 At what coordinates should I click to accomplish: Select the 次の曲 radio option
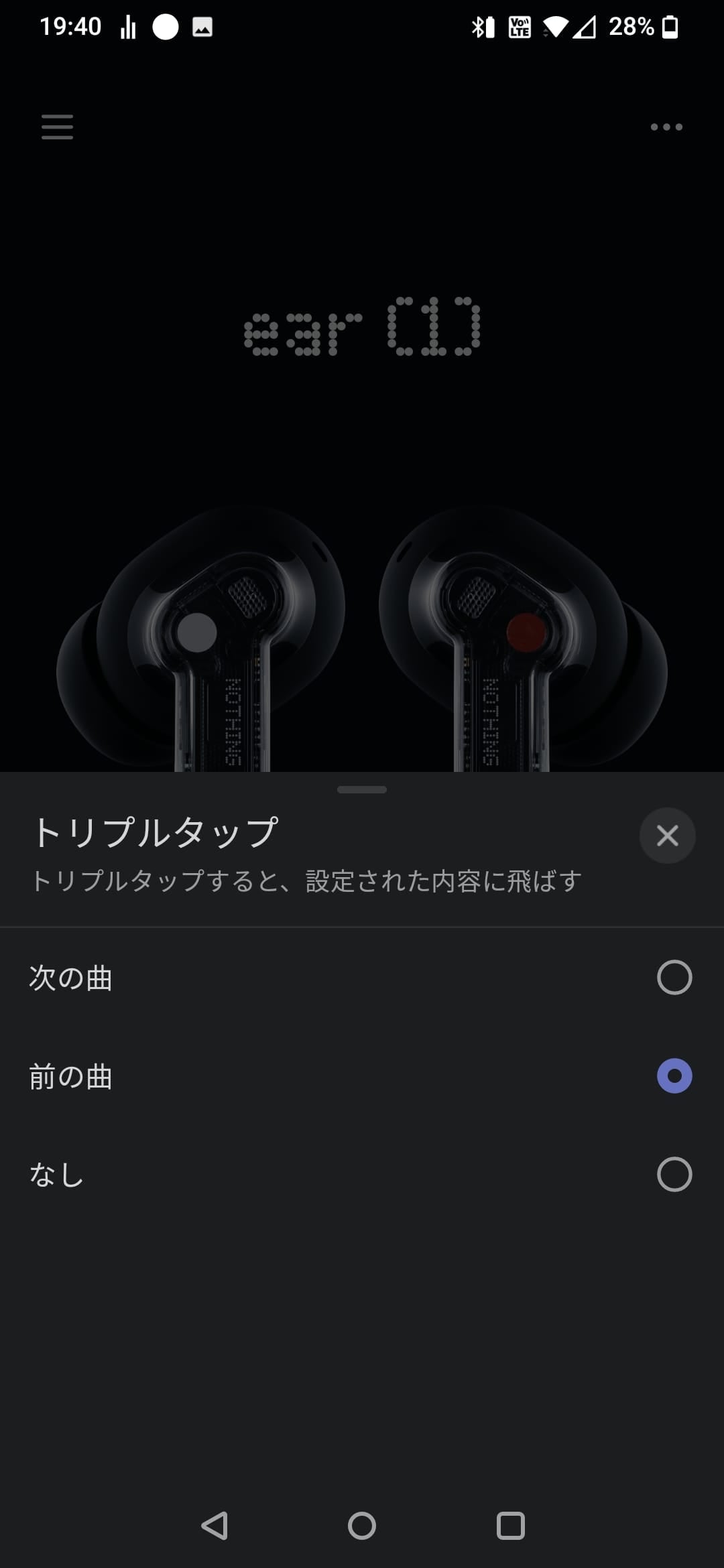pyautogui.click(x=674, y=977)
